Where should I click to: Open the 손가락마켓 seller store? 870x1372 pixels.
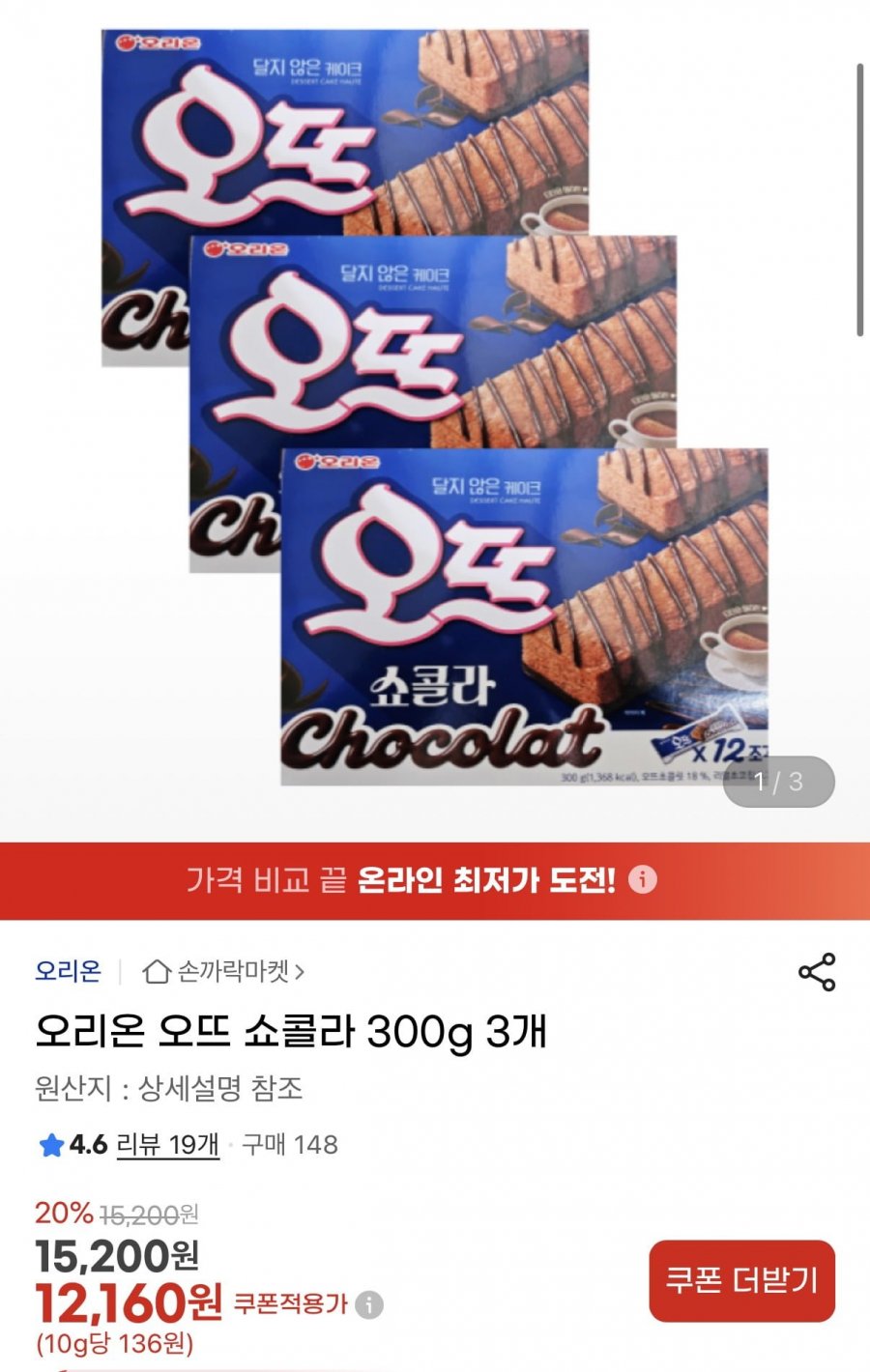[224, 971]
